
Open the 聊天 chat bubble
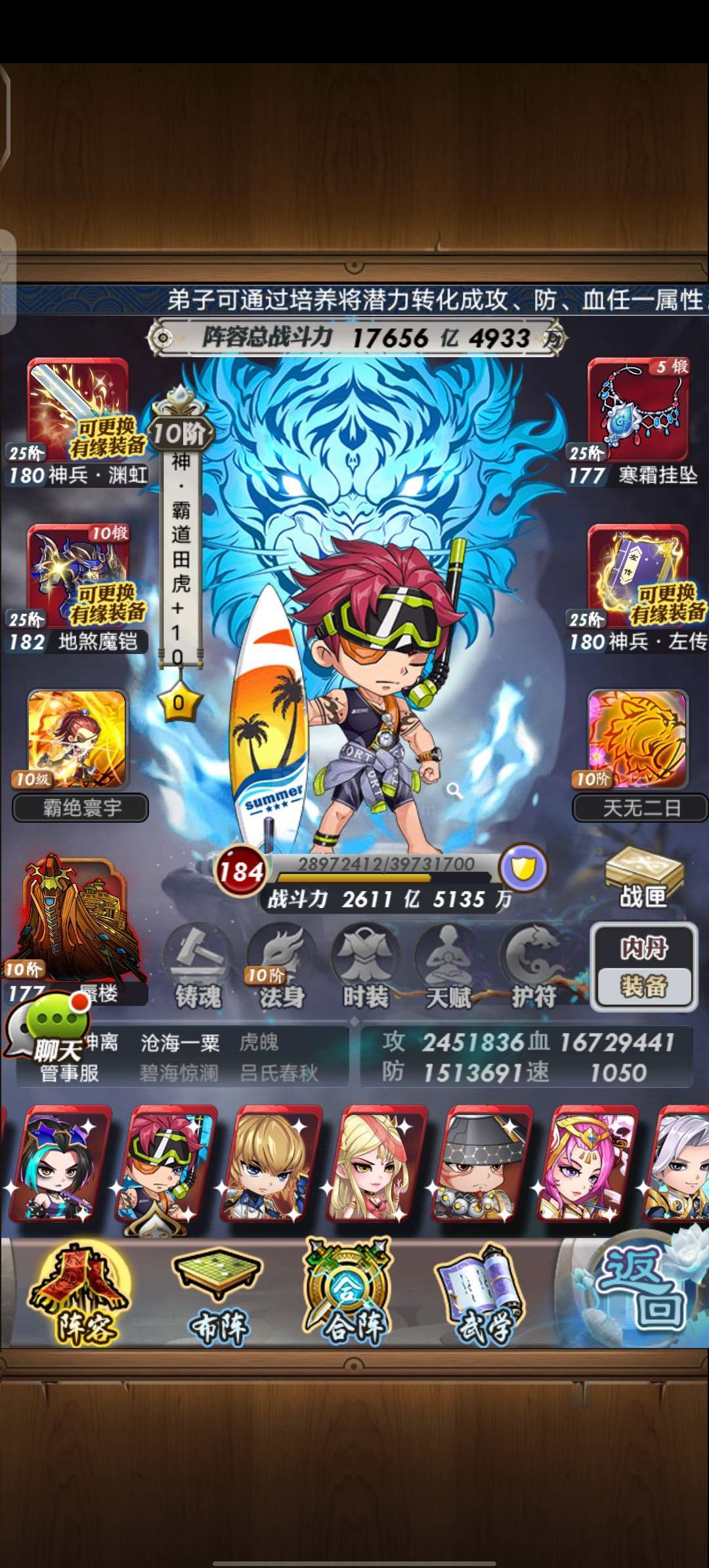pyautogui.click(x=49, y=1028)
